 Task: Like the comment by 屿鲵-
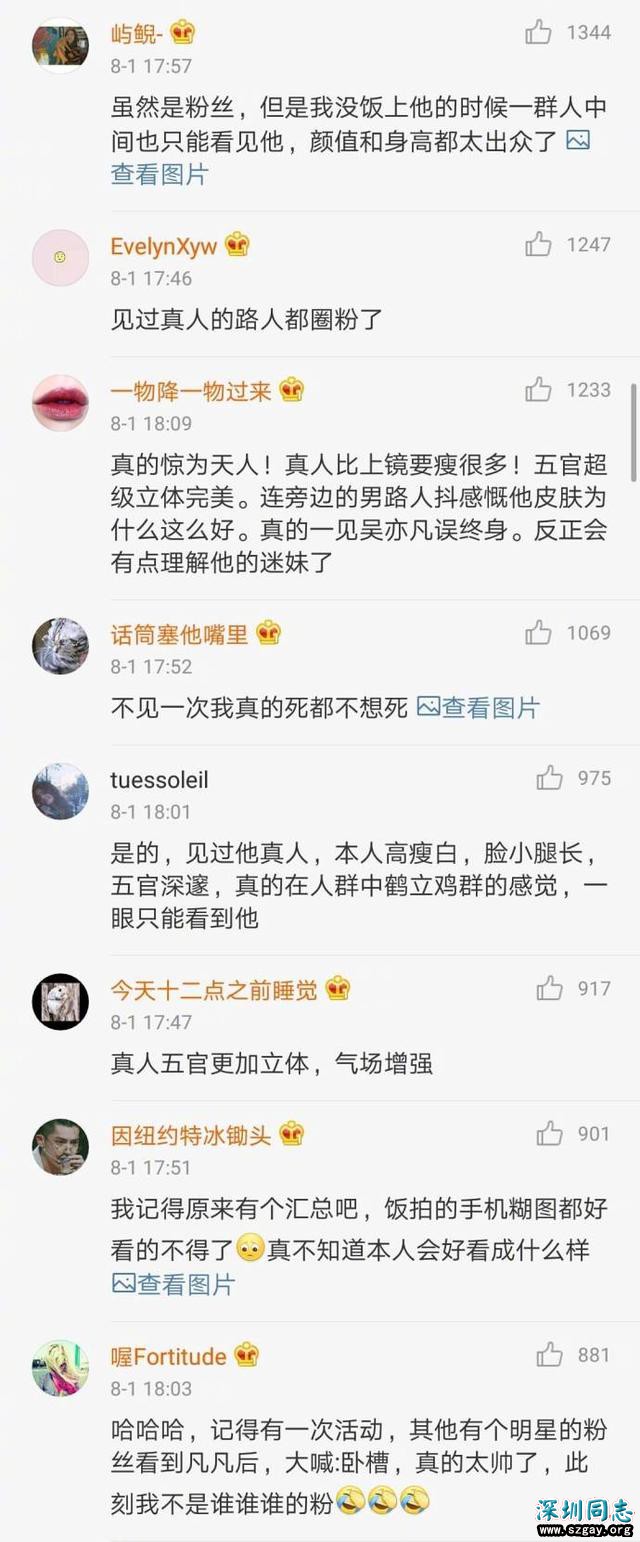point(539,33)
